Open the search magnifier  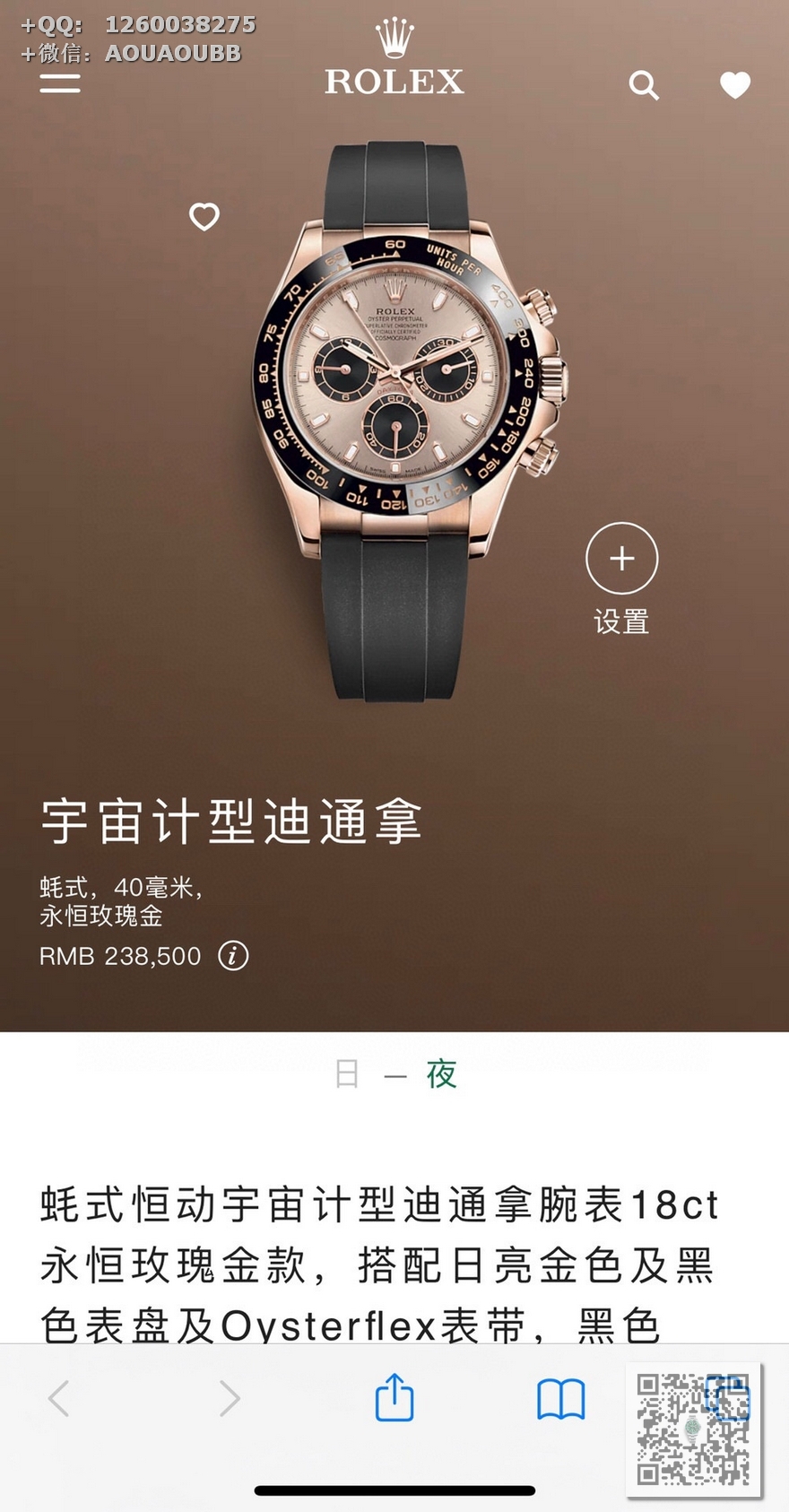(644, 85)
